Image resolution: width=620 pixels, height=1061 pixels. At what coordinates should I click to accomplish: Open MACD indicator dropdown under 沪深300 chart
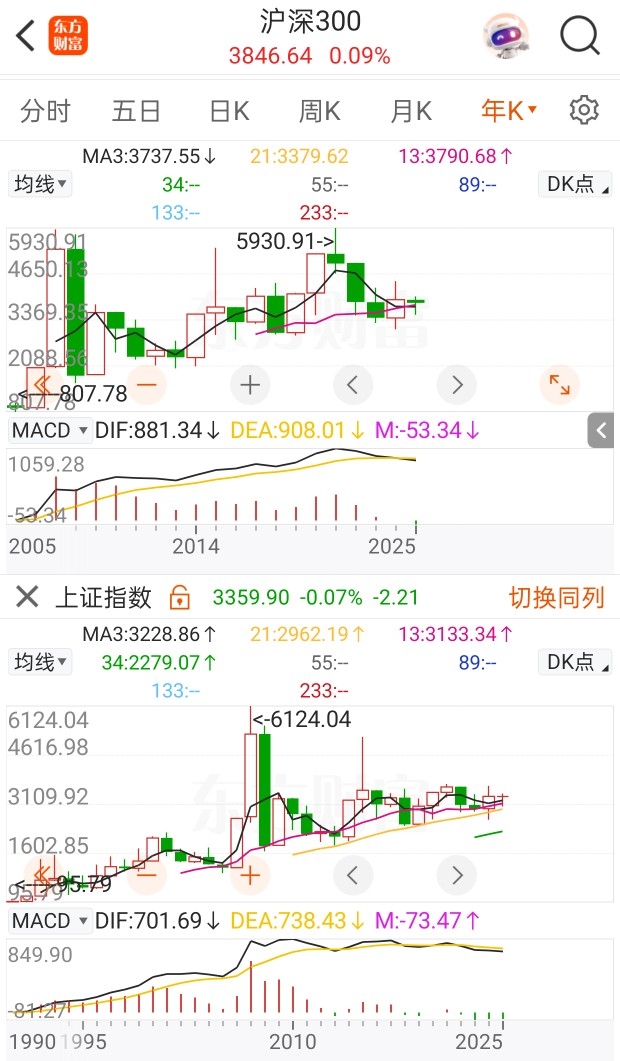pos(49,430)
